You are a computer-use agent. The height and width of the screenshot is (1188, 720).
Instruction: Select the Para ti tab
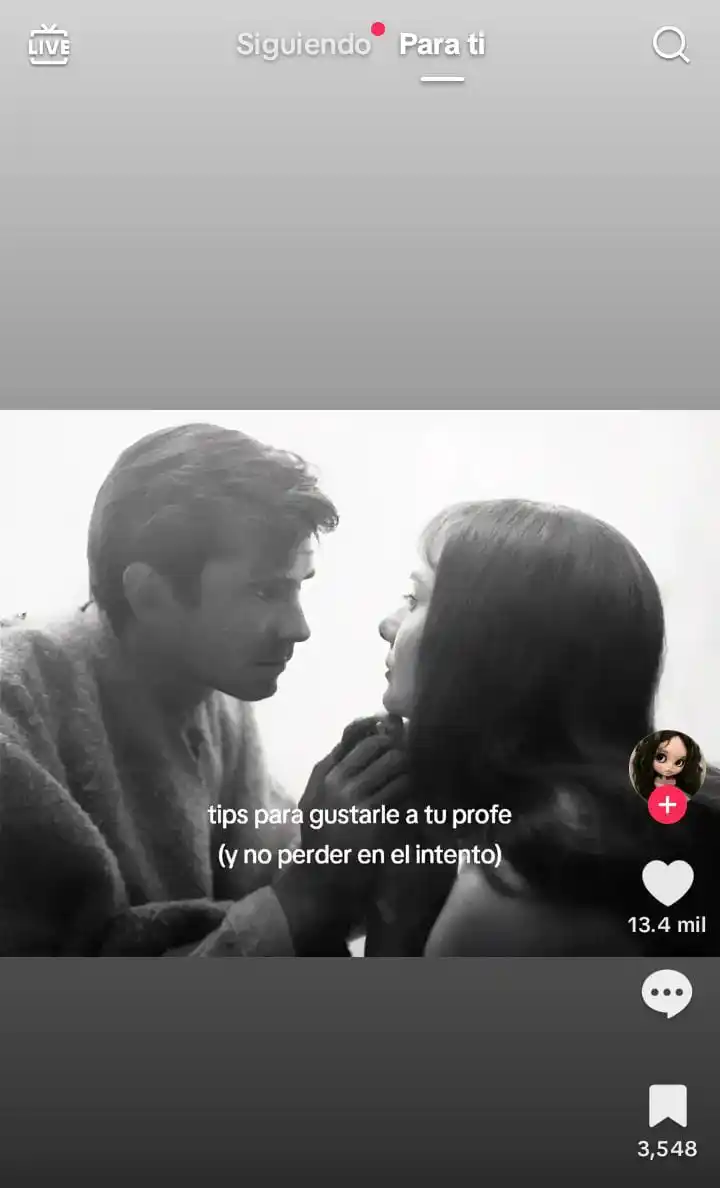click(x=442, y=44)
